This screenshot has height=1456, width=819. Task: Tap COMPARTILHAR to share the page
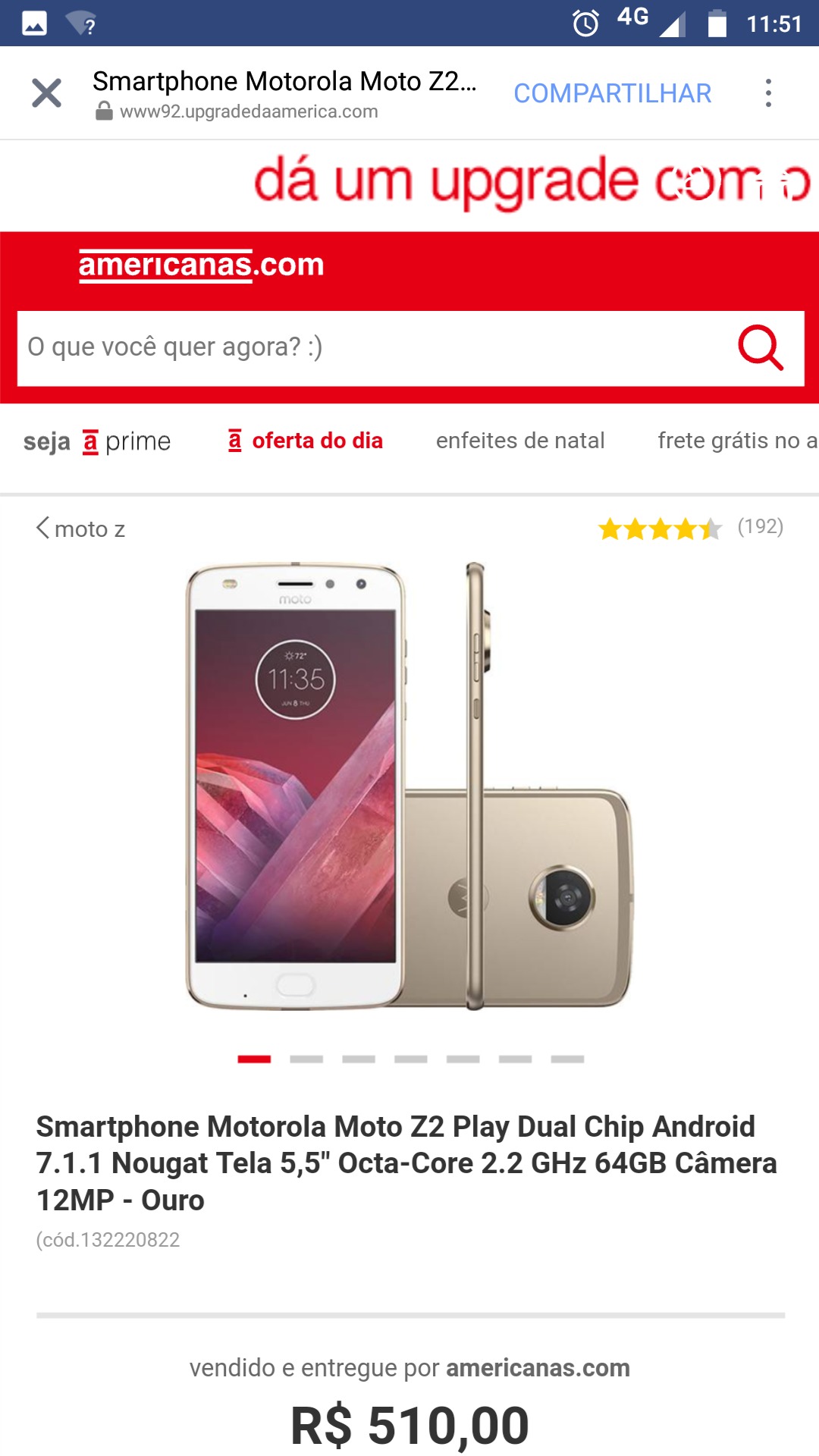(612, 93)
